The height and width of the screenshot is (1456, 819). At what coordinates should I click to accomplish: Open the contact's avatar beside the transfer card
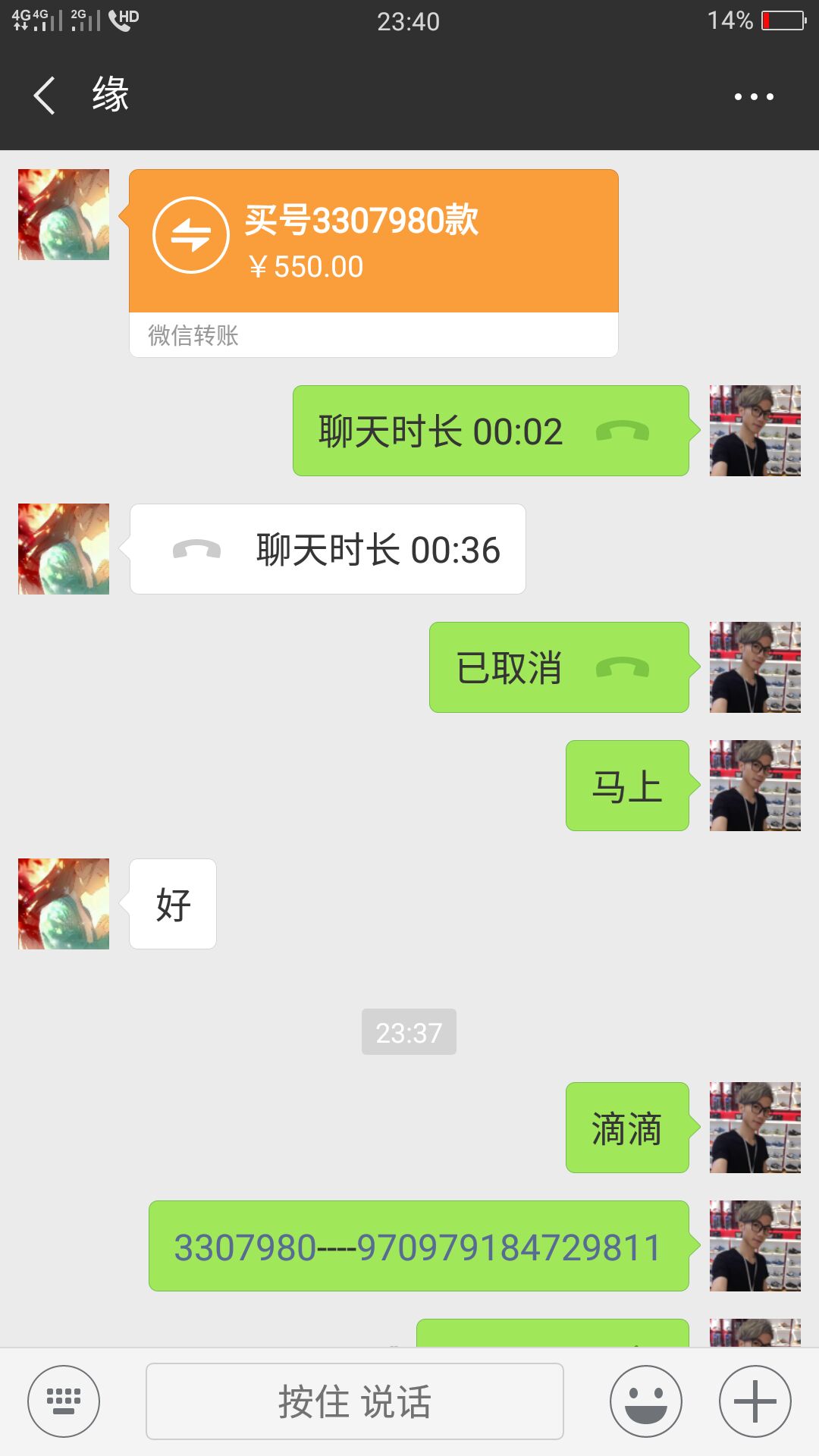(x=64, y=215)
